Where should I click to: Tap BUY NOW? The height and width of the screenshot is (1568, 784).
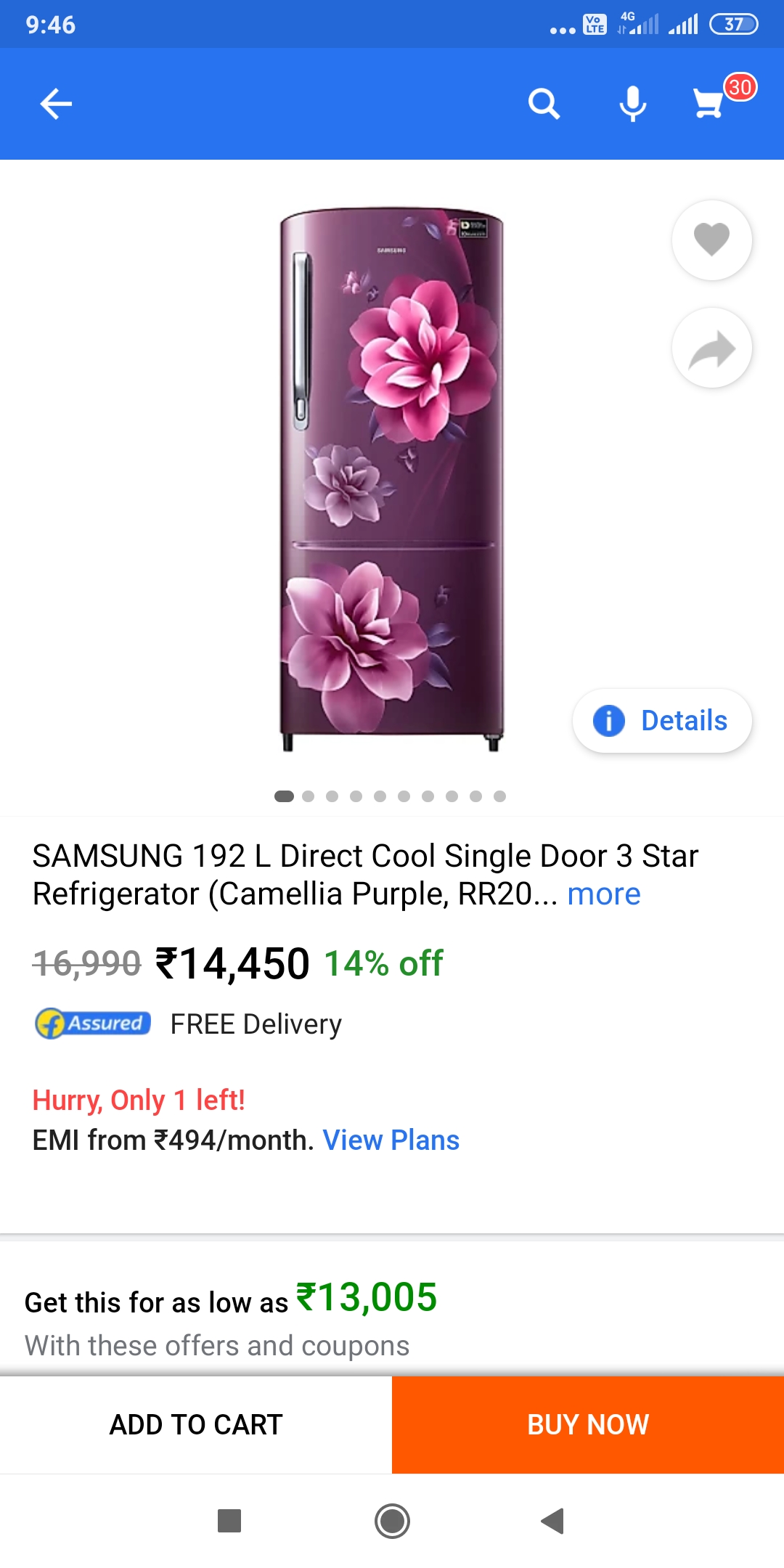(x=588, y=1424)
